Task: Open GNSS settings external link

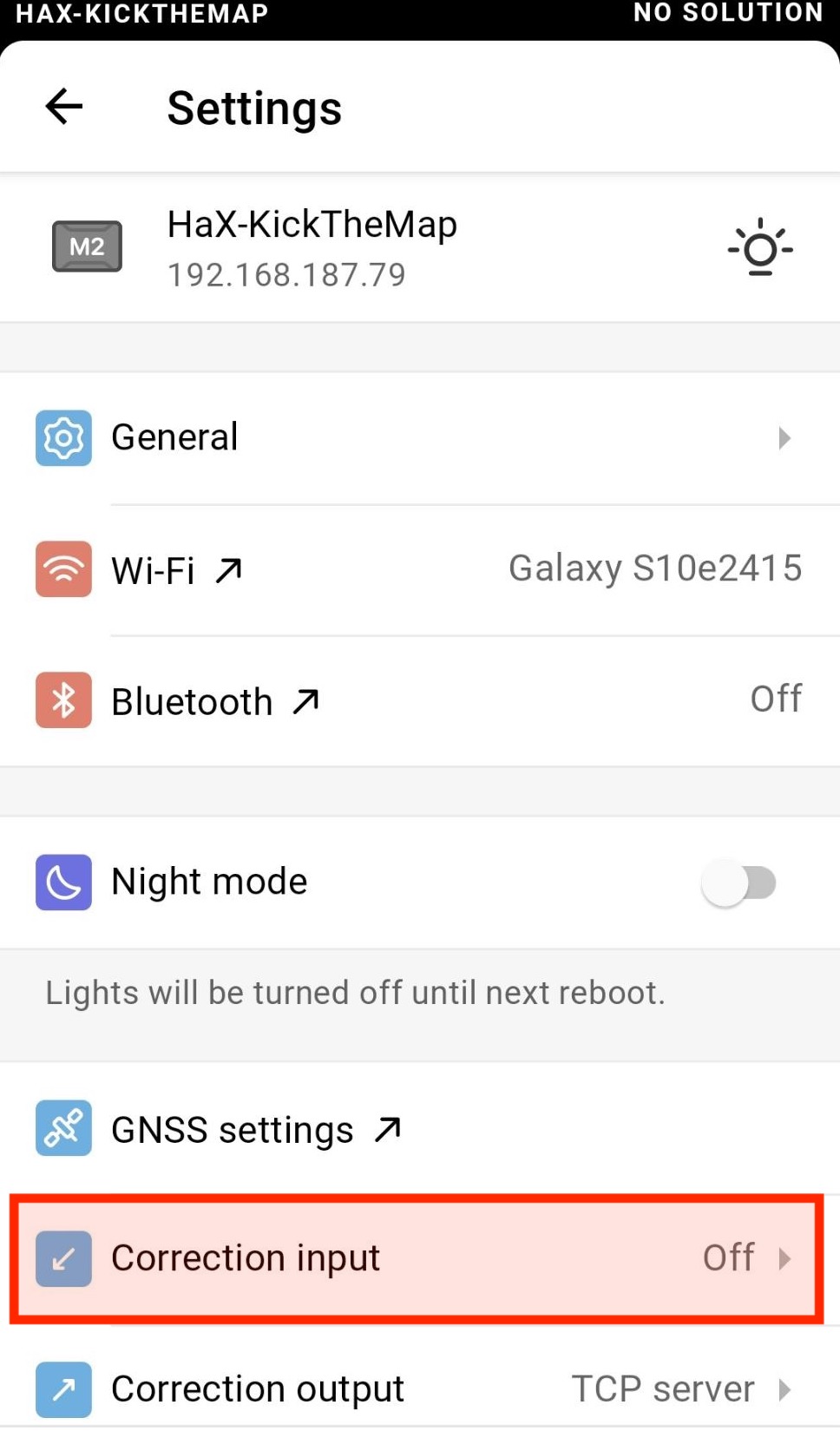Action: tap(388, 1129)
